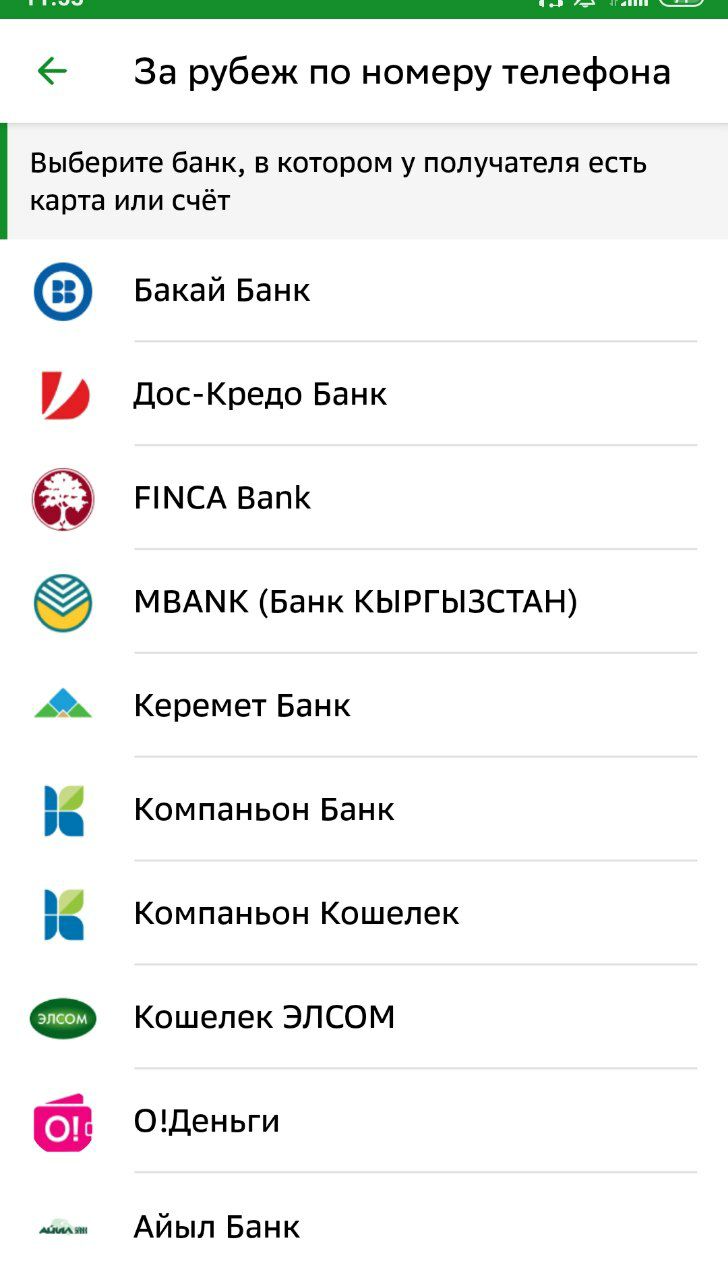Image resolution: width=728 pixels, height=1280 pixels.
Task: Select Компаньон Кошелек
Action: [364, 914]
